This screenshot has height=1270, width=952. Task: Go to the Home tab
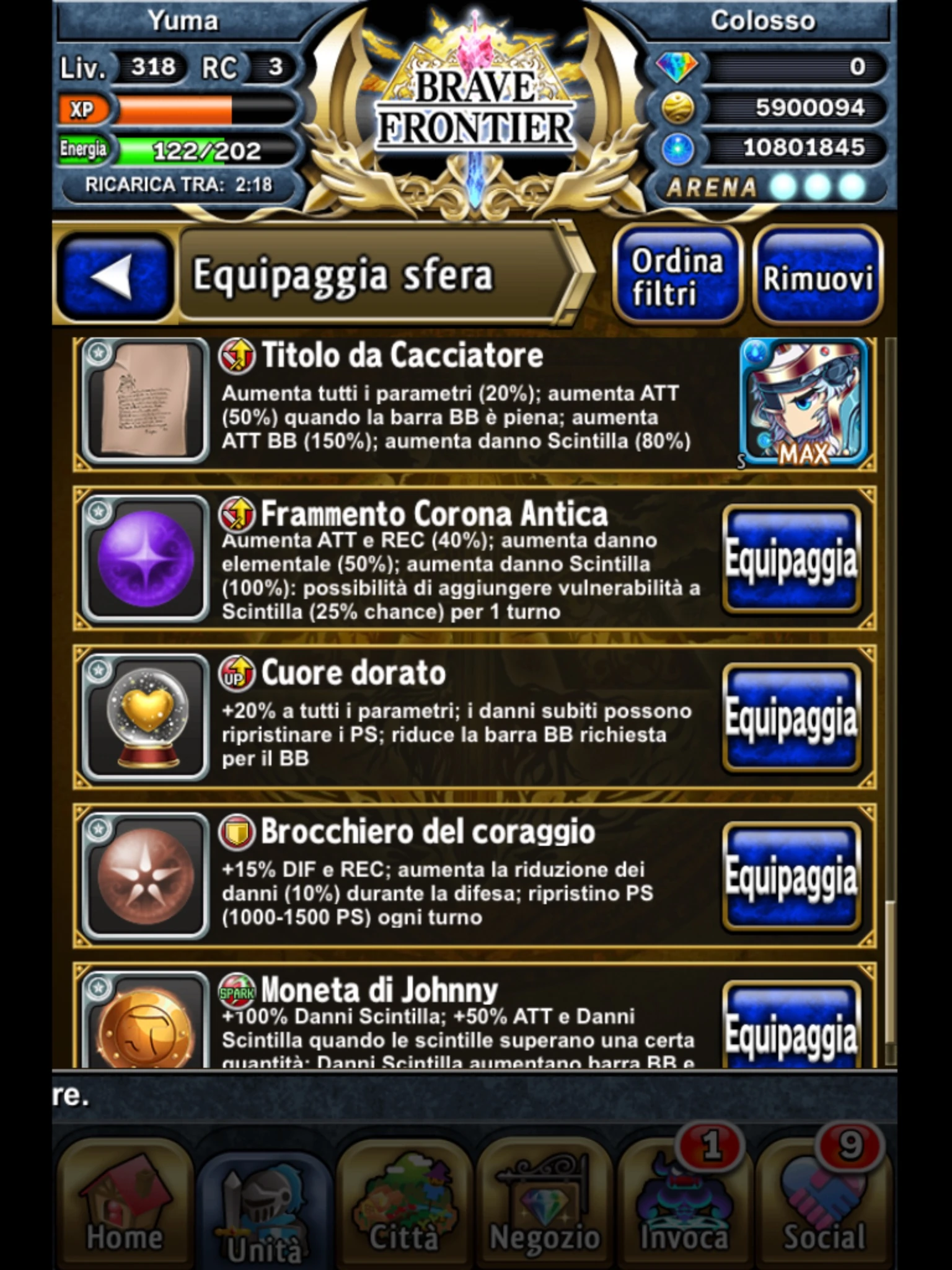[x=124, y=1203]
